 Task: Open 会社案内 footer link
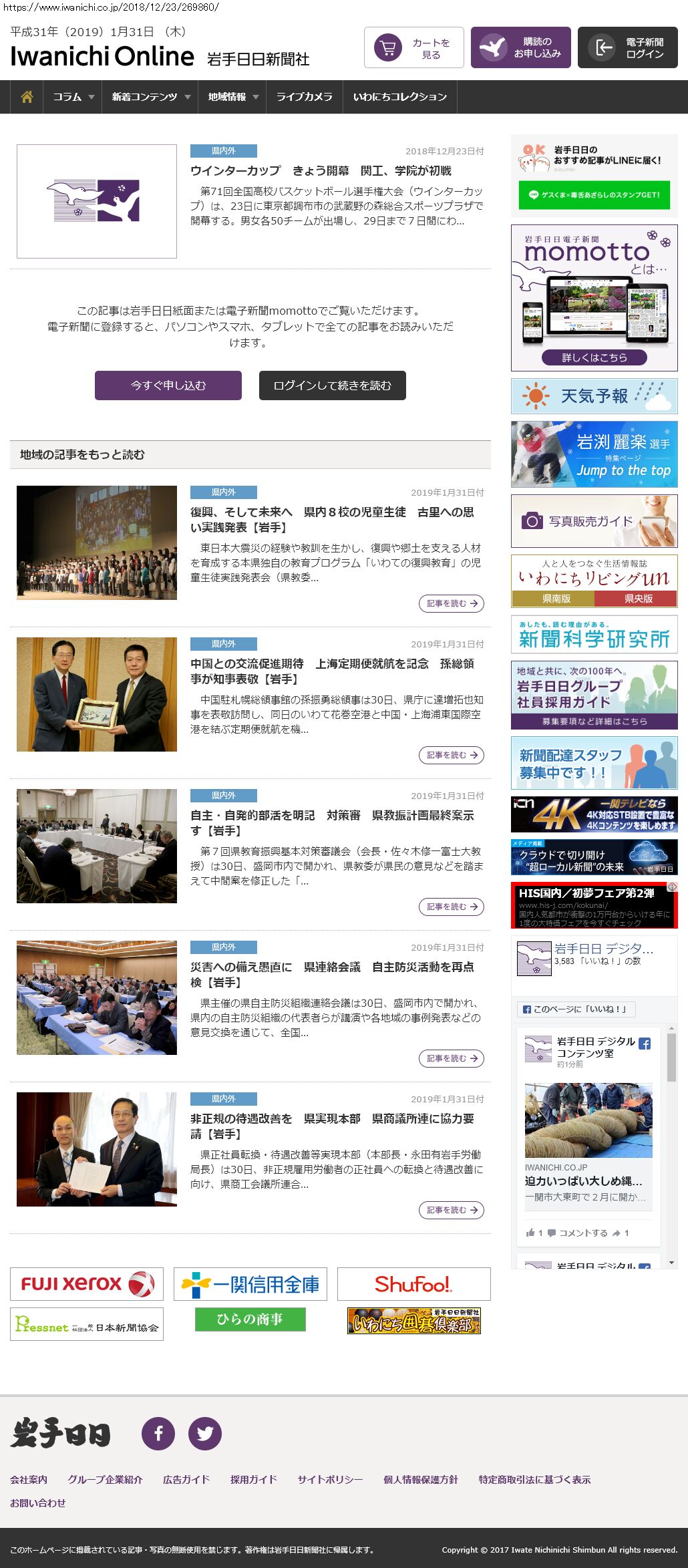click(29, 1479)
